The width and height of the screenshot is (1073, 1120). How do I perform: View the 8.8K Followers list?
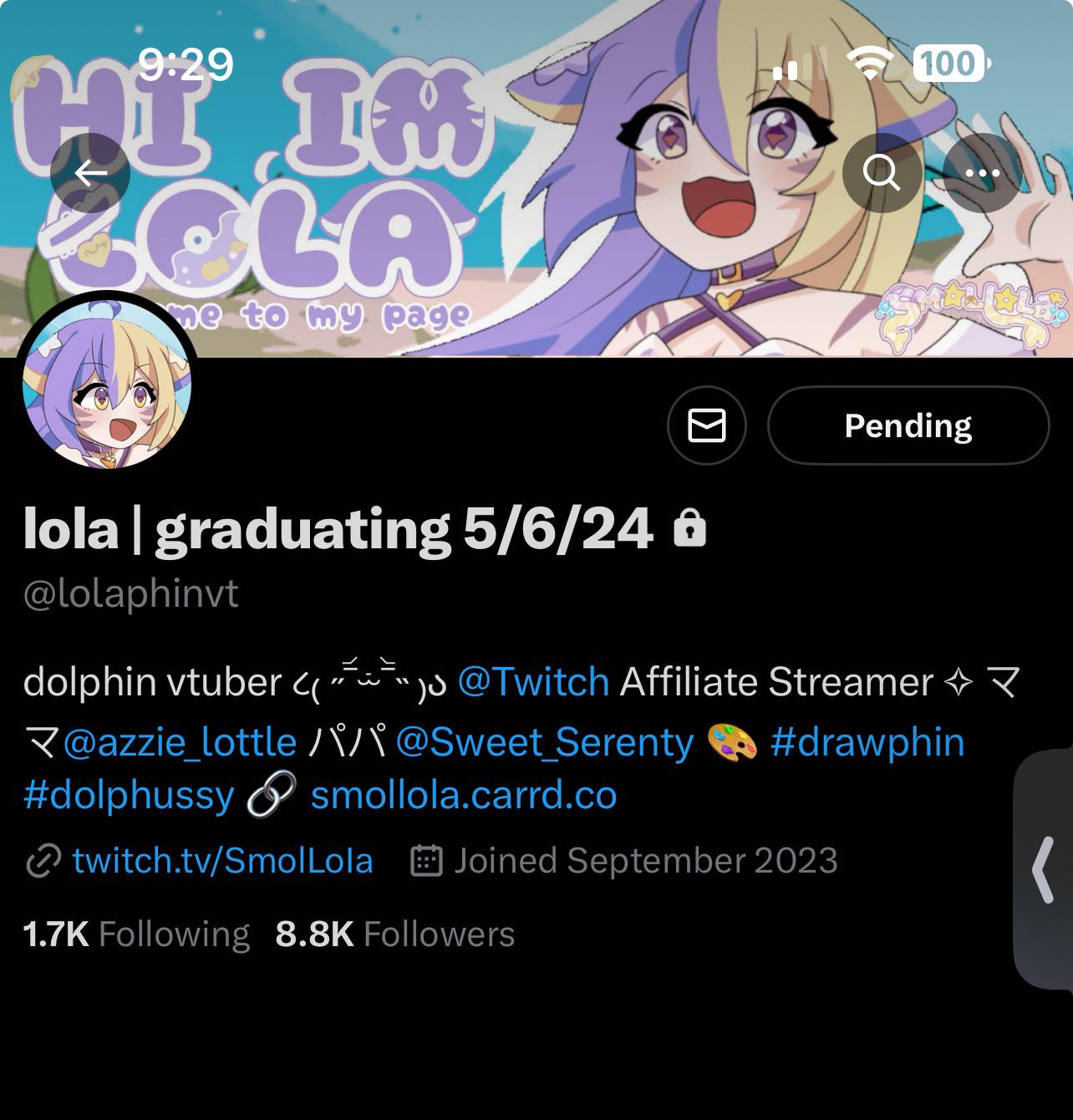(x=394, y=934)
